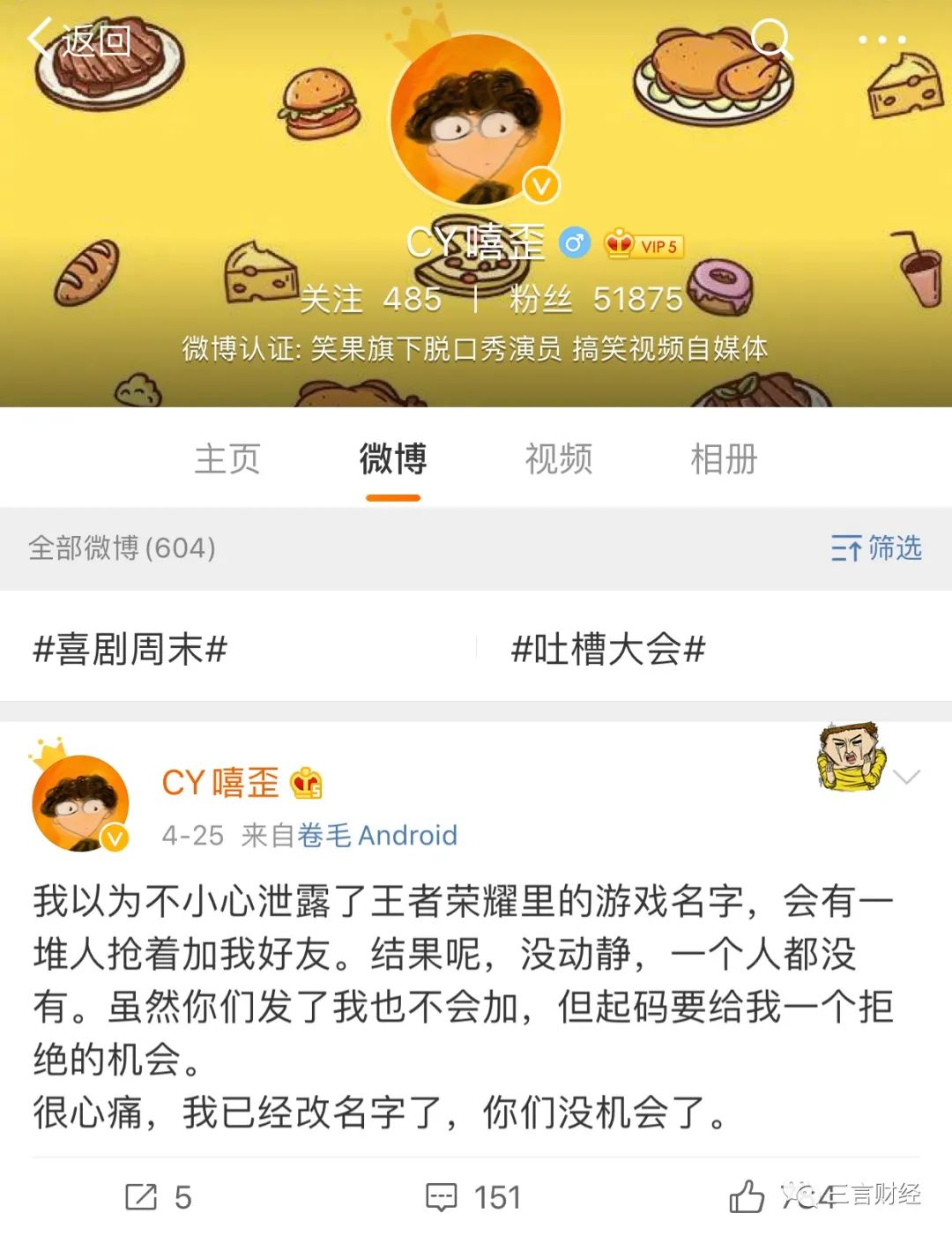Viewport: 952px width, 1236px height.
Task: Open the #喜剧周末# topic
Action: click(x=130, y=650)
